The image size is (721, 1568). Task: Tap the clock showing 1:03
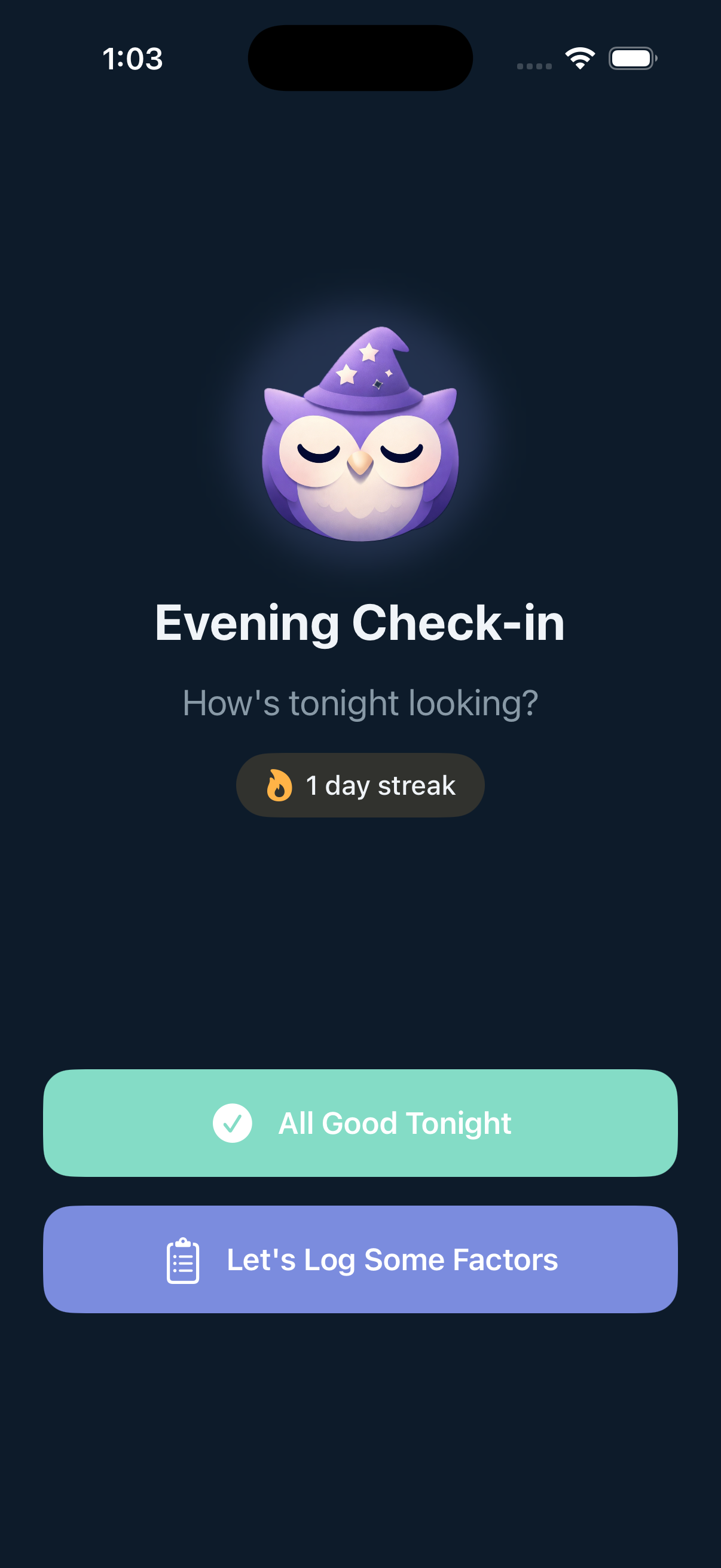pyautogui.click(x=133, y=59)
